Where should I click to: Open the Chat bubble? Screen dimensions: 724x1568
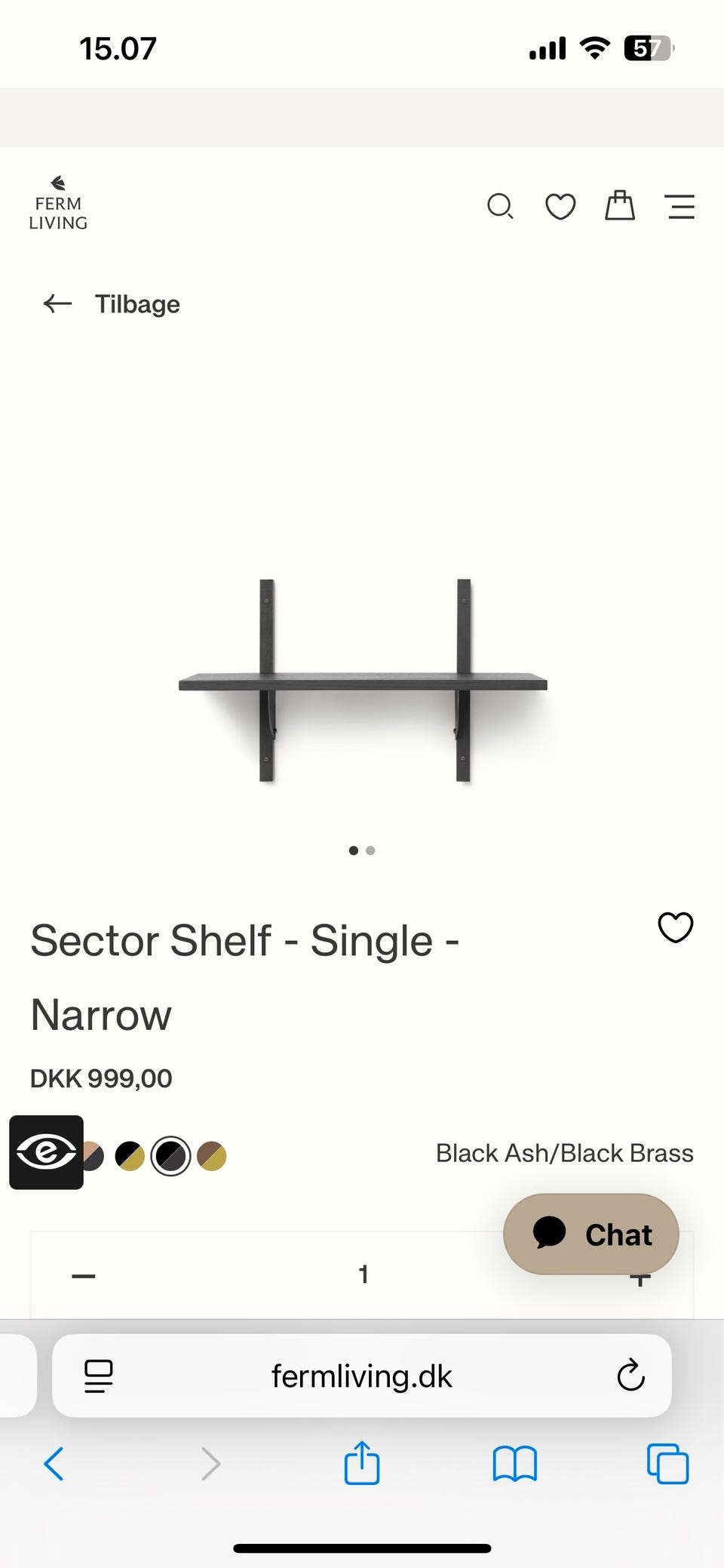pos(591,1234)
